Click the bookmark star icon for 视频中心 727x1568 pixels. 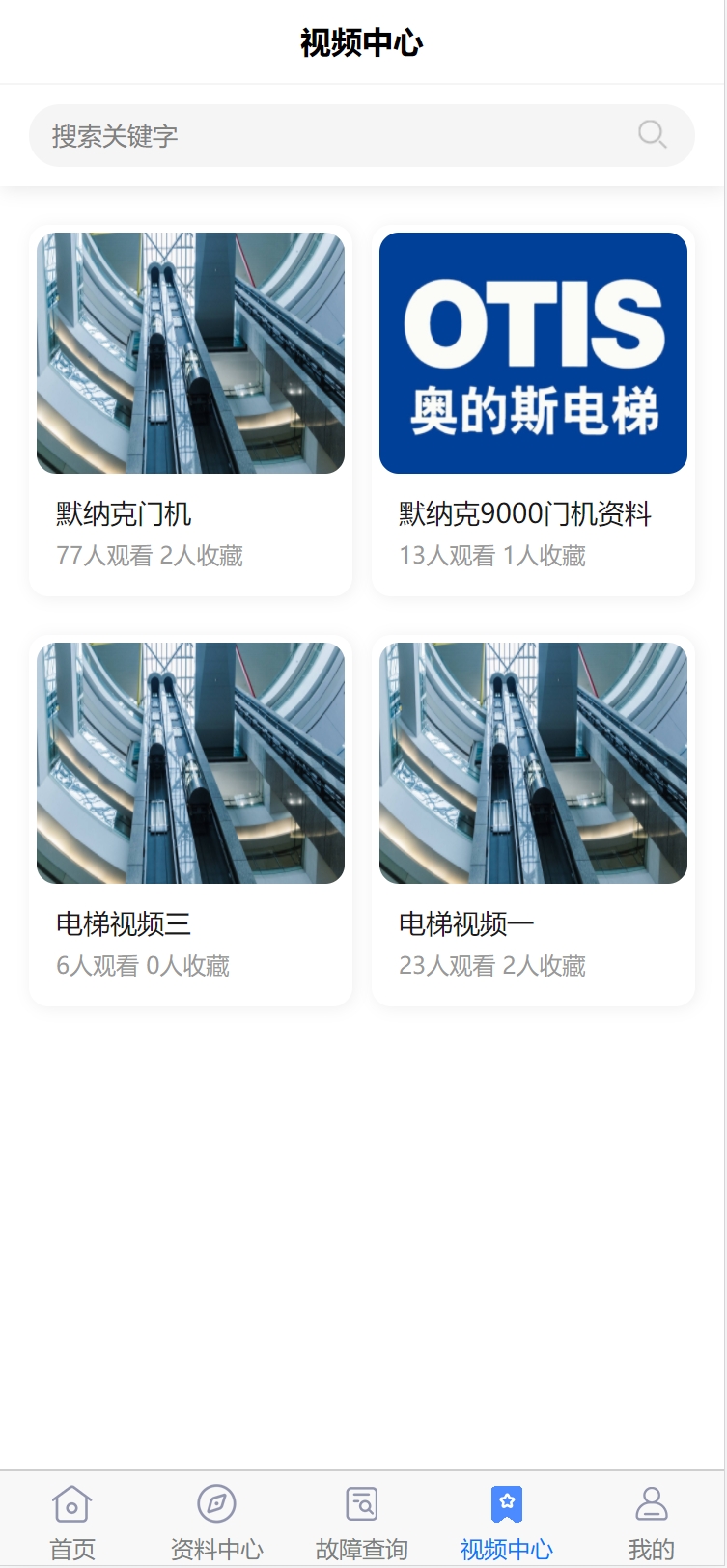[x=506, y=1501]
